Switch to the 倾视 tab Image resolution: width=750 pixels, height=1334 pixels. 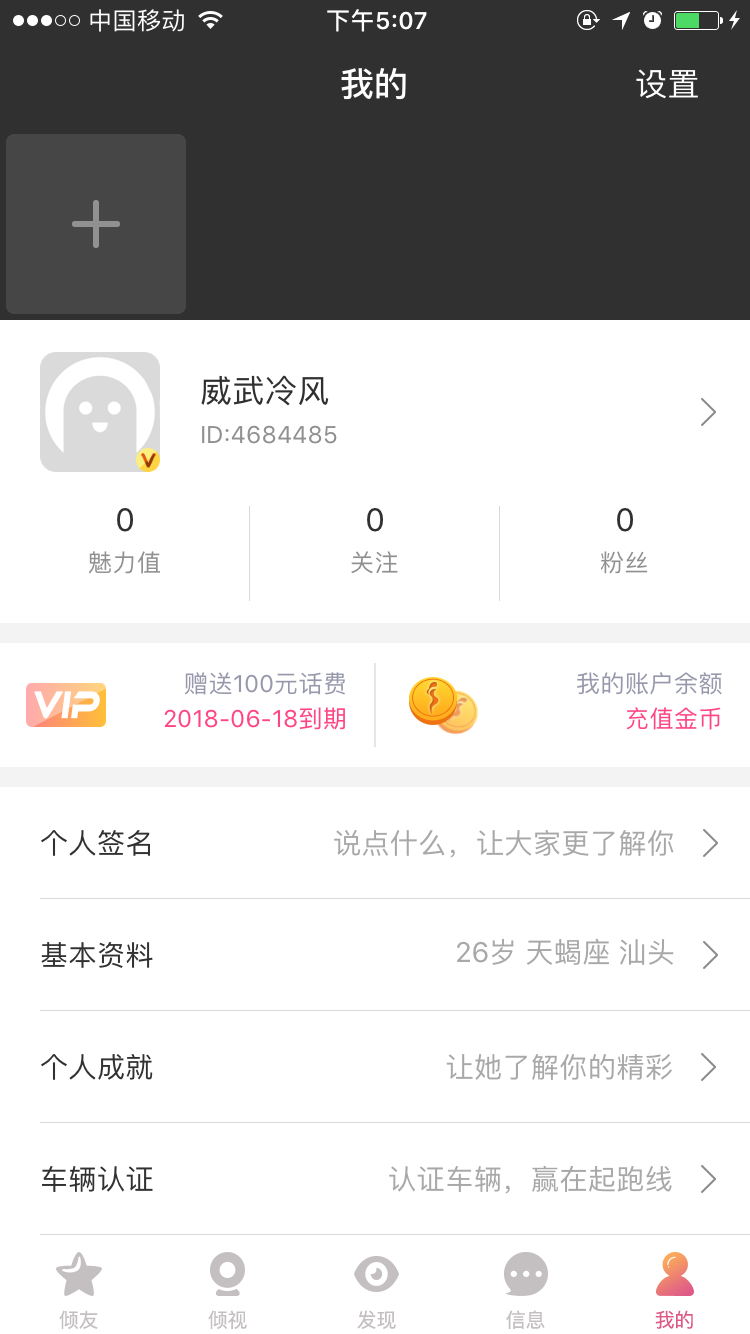tap(227, 1290)
